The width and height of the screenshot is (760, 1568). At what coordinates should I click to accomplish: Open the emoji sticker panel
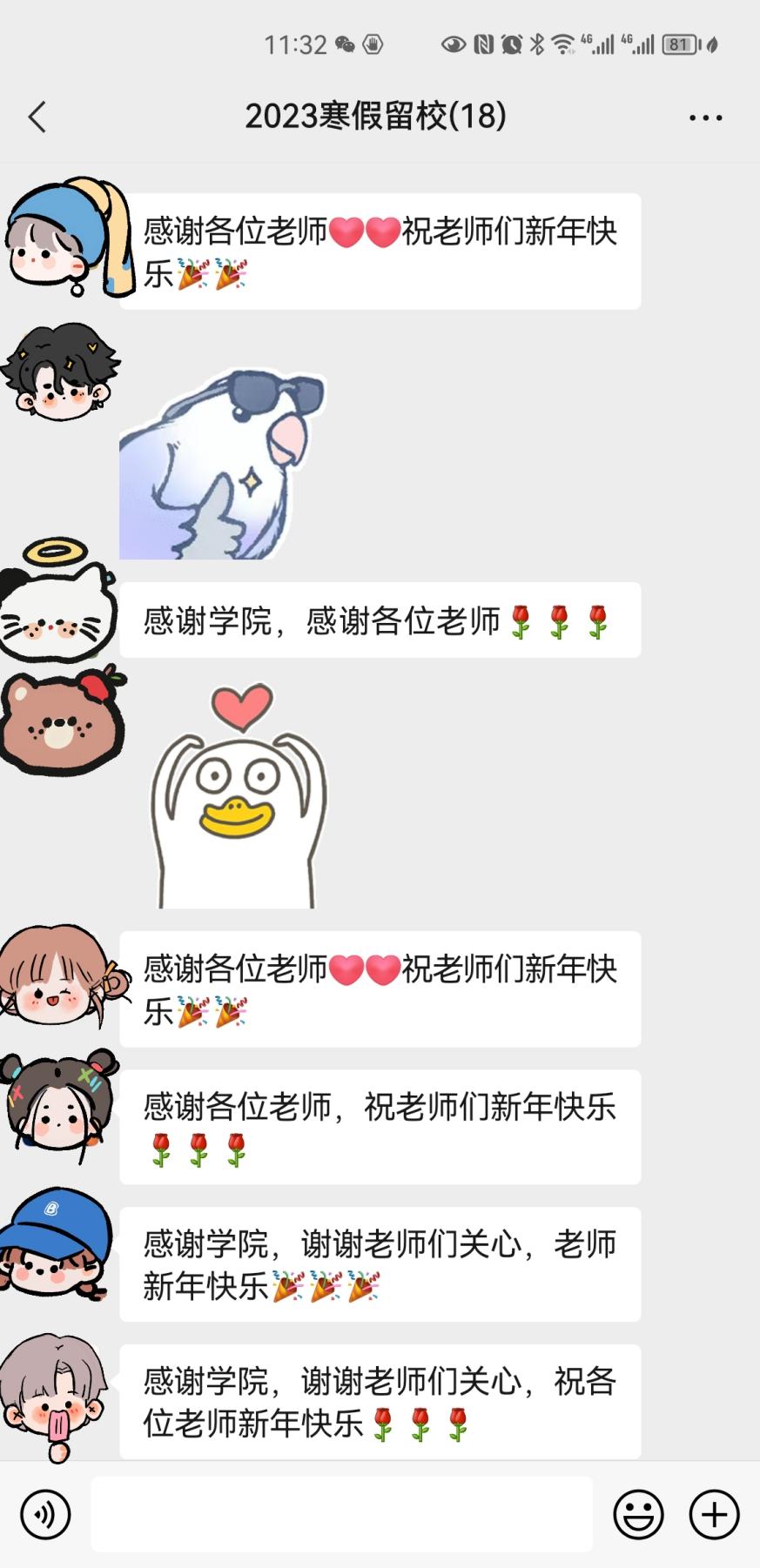(x=638, y=1515)
